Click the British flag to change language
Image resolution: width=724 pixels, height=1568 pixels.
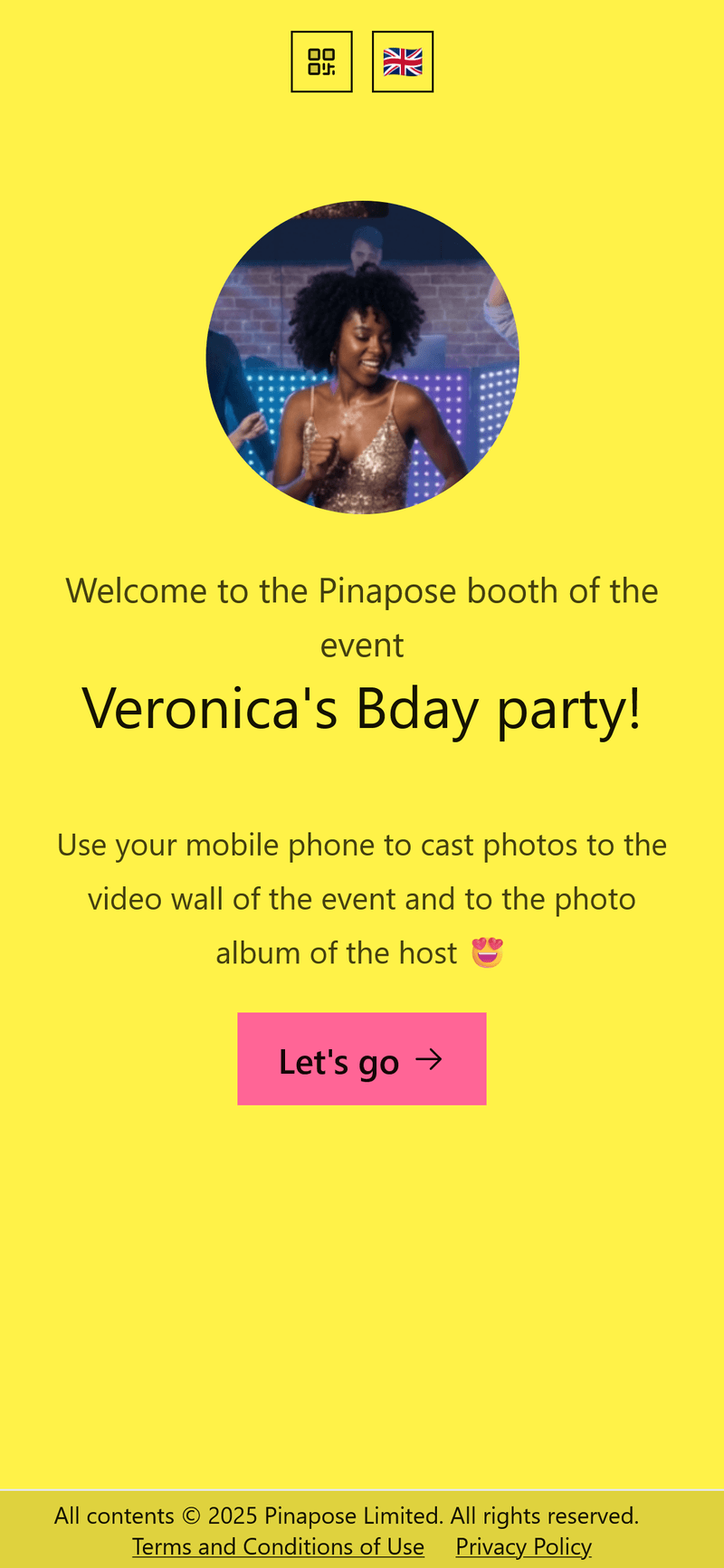click(403, 62)
